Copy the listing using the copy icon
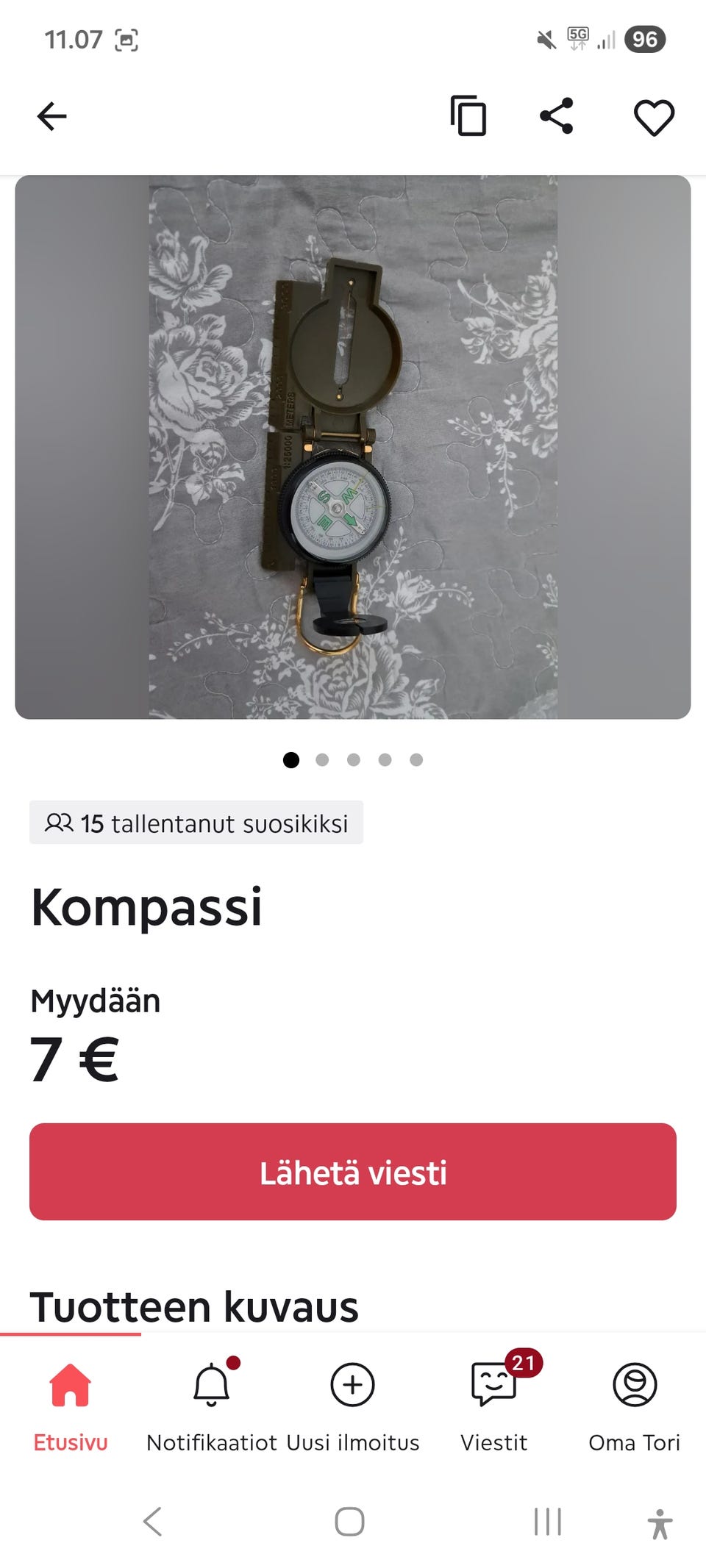The height and width of the screenshot is (1568, 706). [x=468, y=116]
